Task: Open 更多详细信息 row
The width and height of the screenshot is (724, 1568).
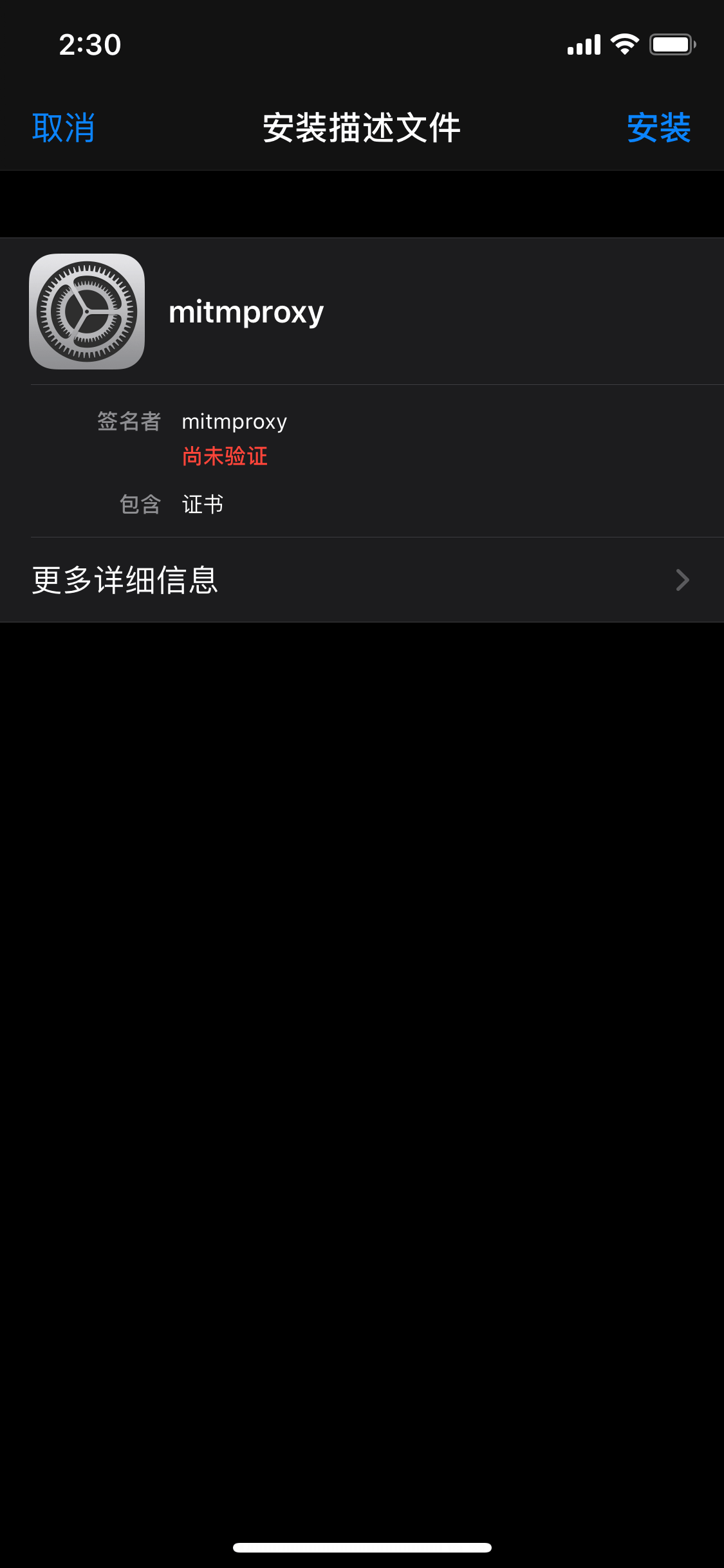Action: (x=360, y=580)
